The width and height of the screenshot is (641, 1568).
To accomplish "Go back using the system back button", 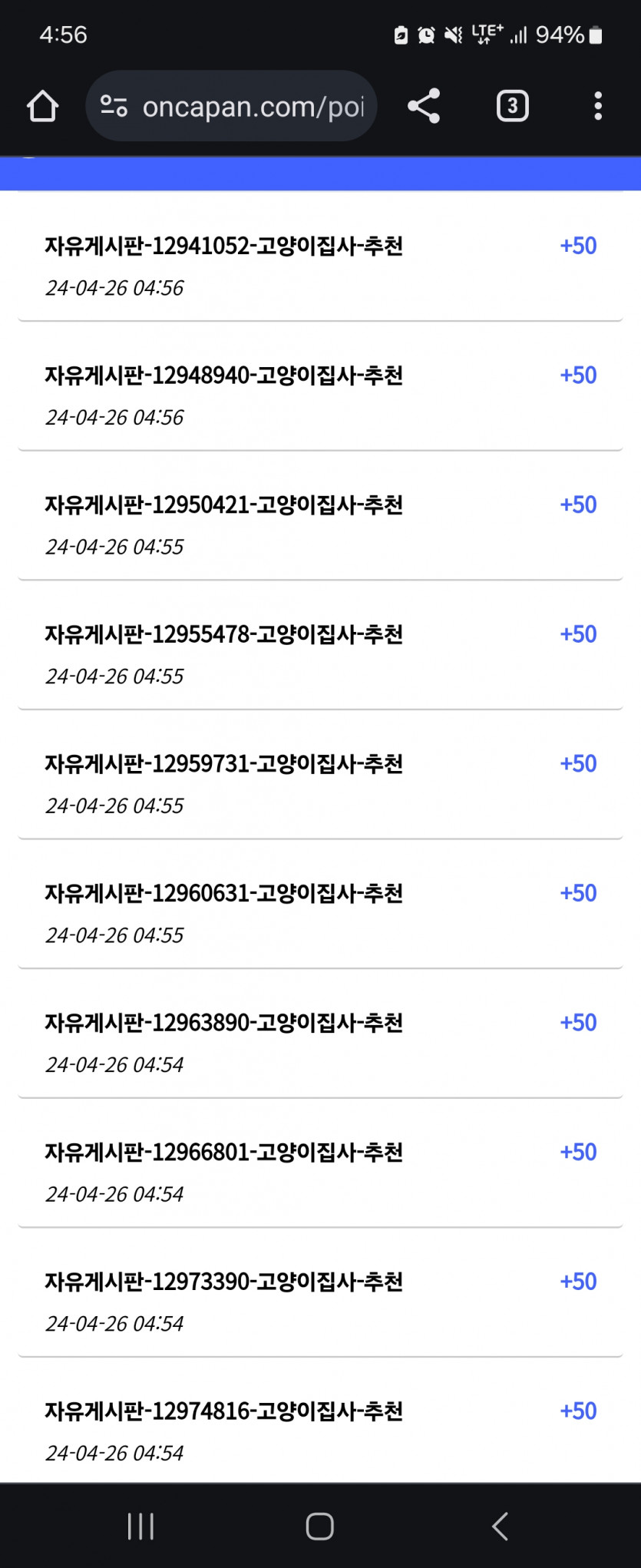I will [x=500, y=1526].
